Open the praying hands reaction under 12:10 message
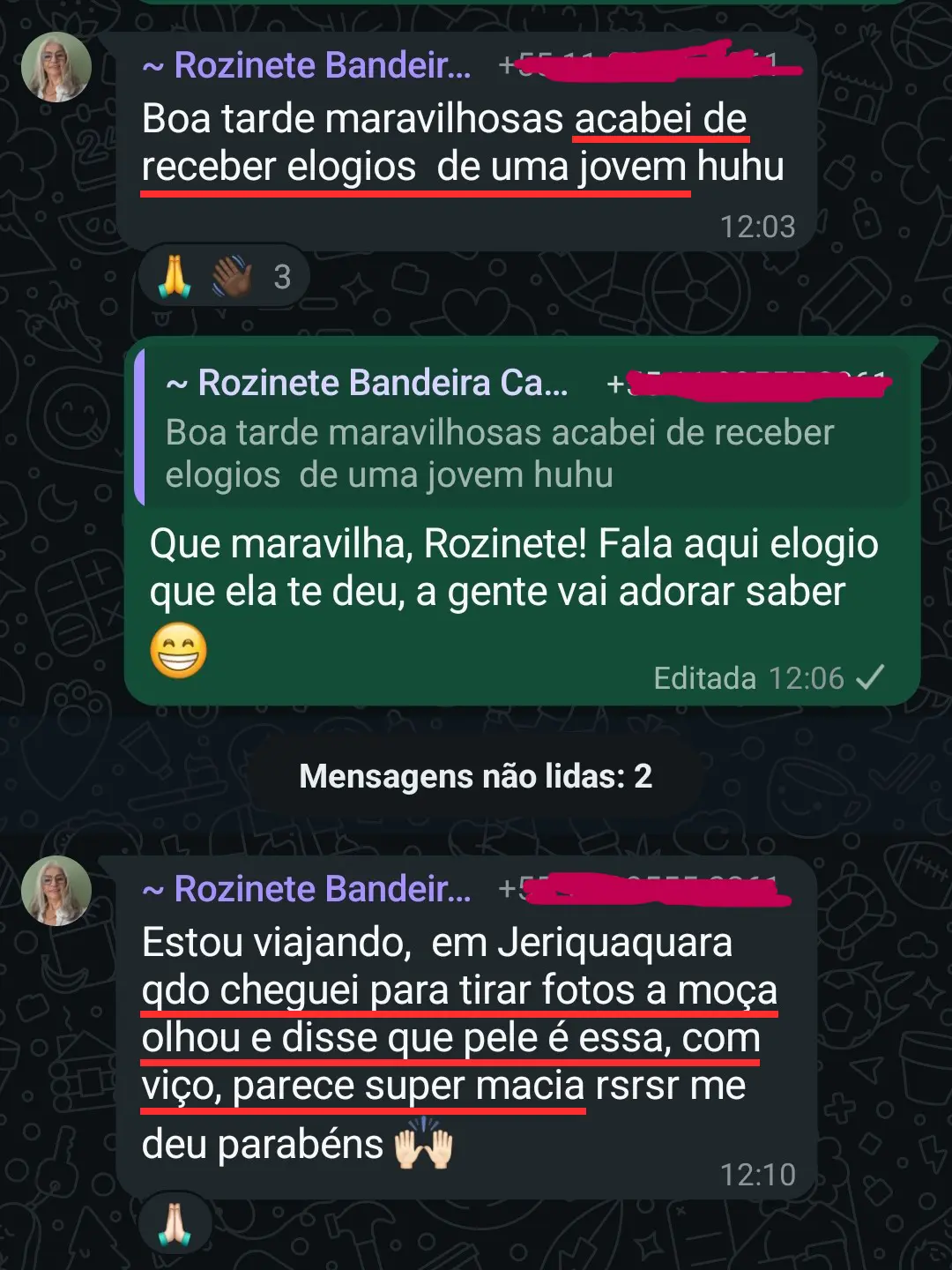This screenshot has width=952, height=1270. (x=175, y=1224)
